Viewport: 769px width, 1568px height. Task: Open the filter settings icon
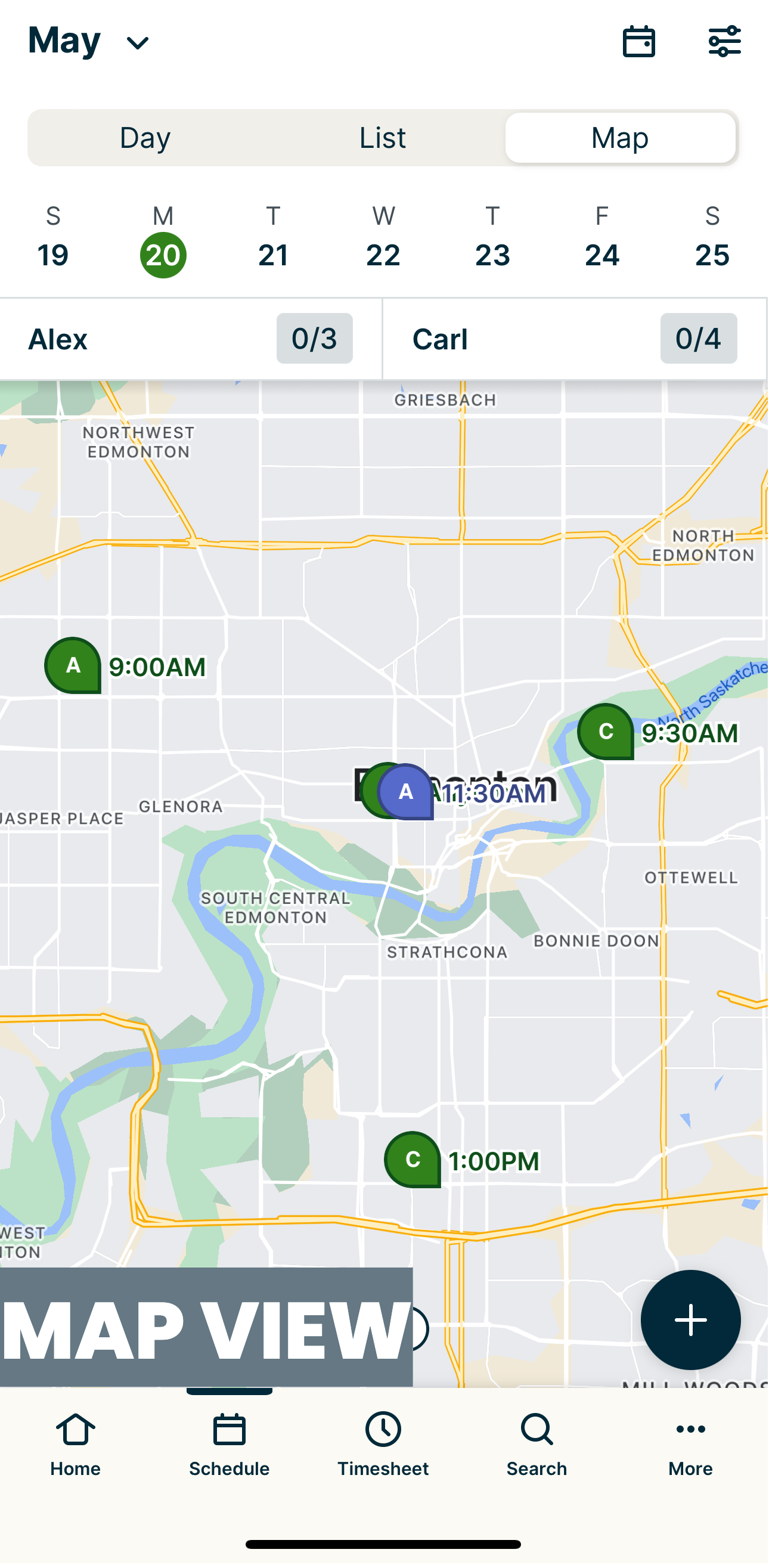(x=724, y=41)
